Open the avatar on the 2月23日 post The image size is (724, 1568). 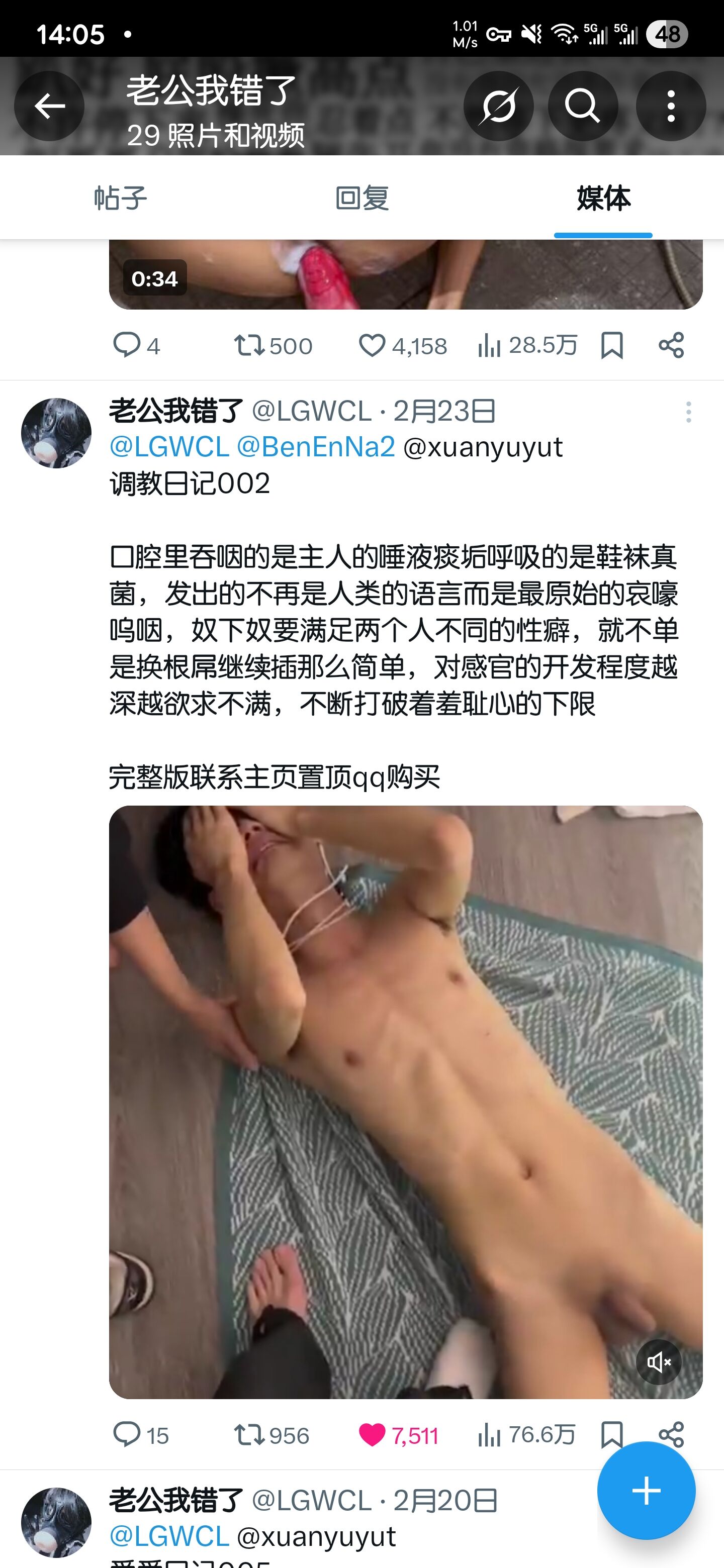(56, 433)
